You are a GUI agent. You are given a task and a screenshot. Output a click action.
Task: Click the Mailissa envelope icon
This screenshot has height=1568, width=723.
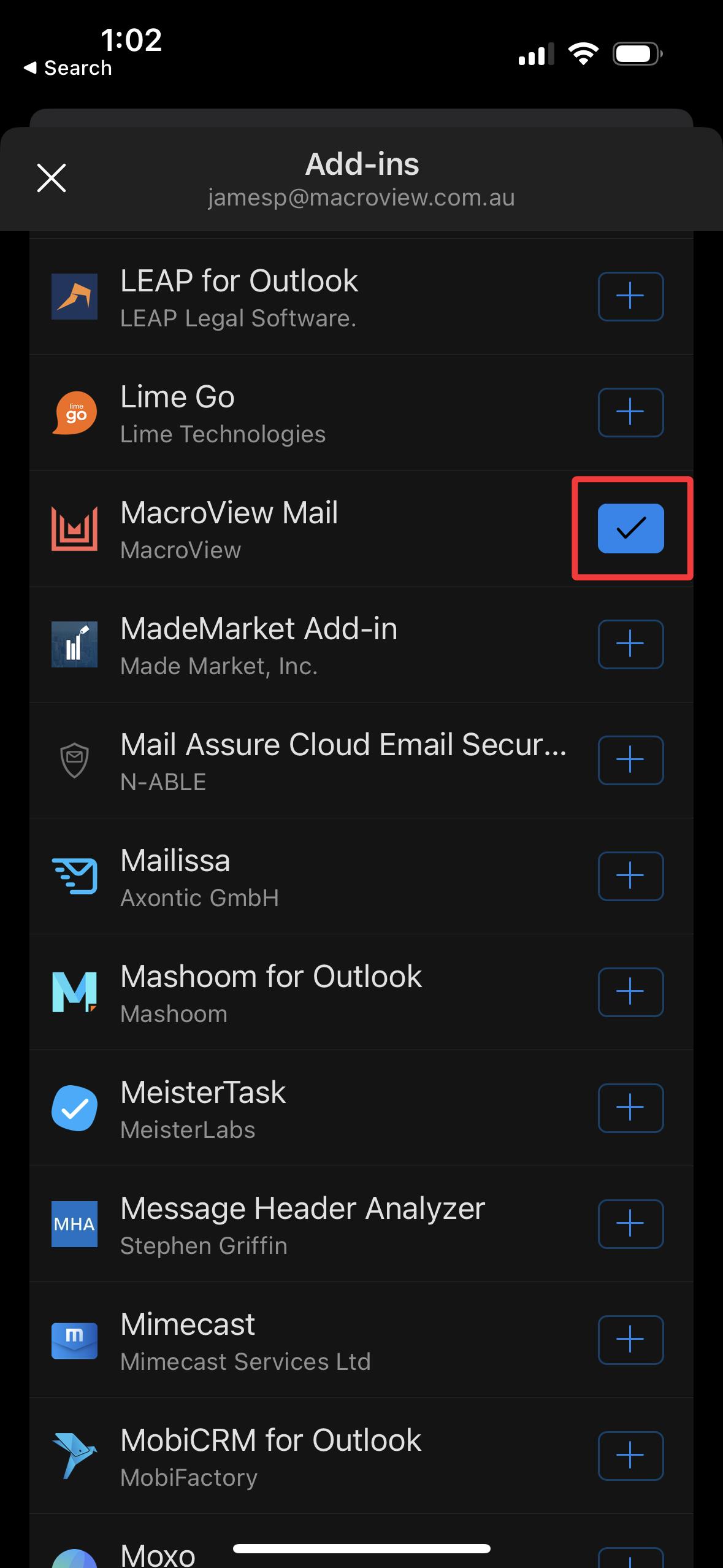click(74, 875)
